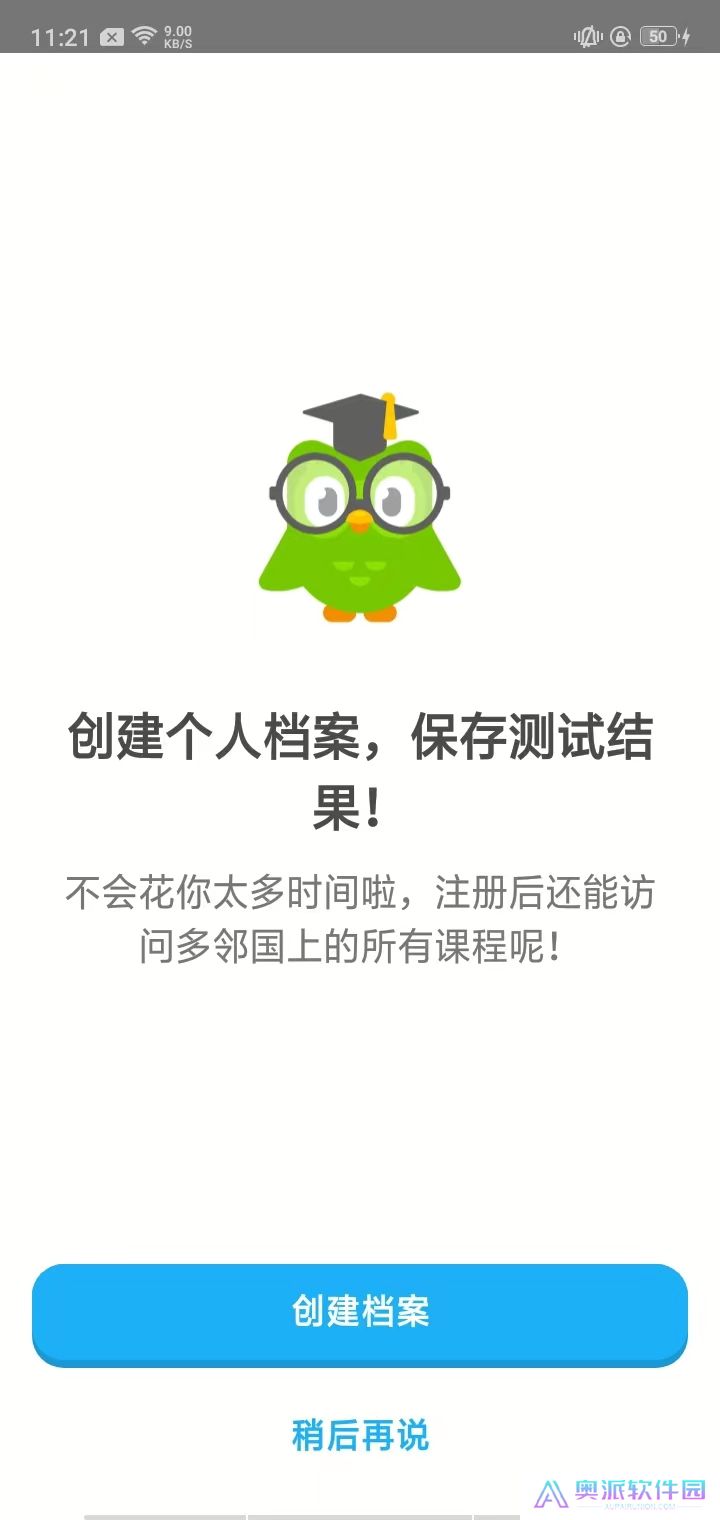
Task: Select the 稍后再说 link
Action: point(360,1434)
